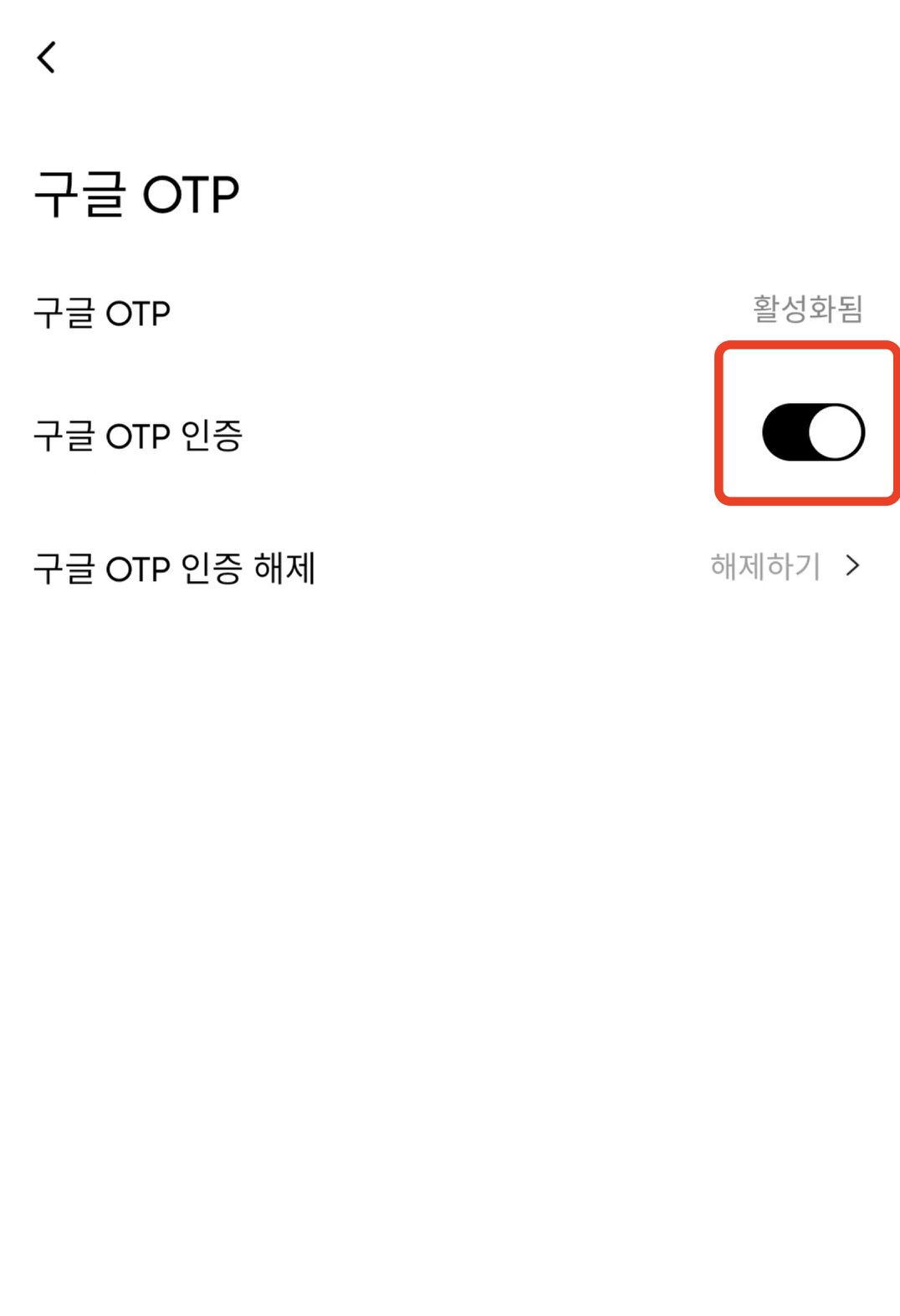900x1316 pixels.
Task: Turn off the 구글 OTP 인증 switch
Action: click(x=812, y=432)
